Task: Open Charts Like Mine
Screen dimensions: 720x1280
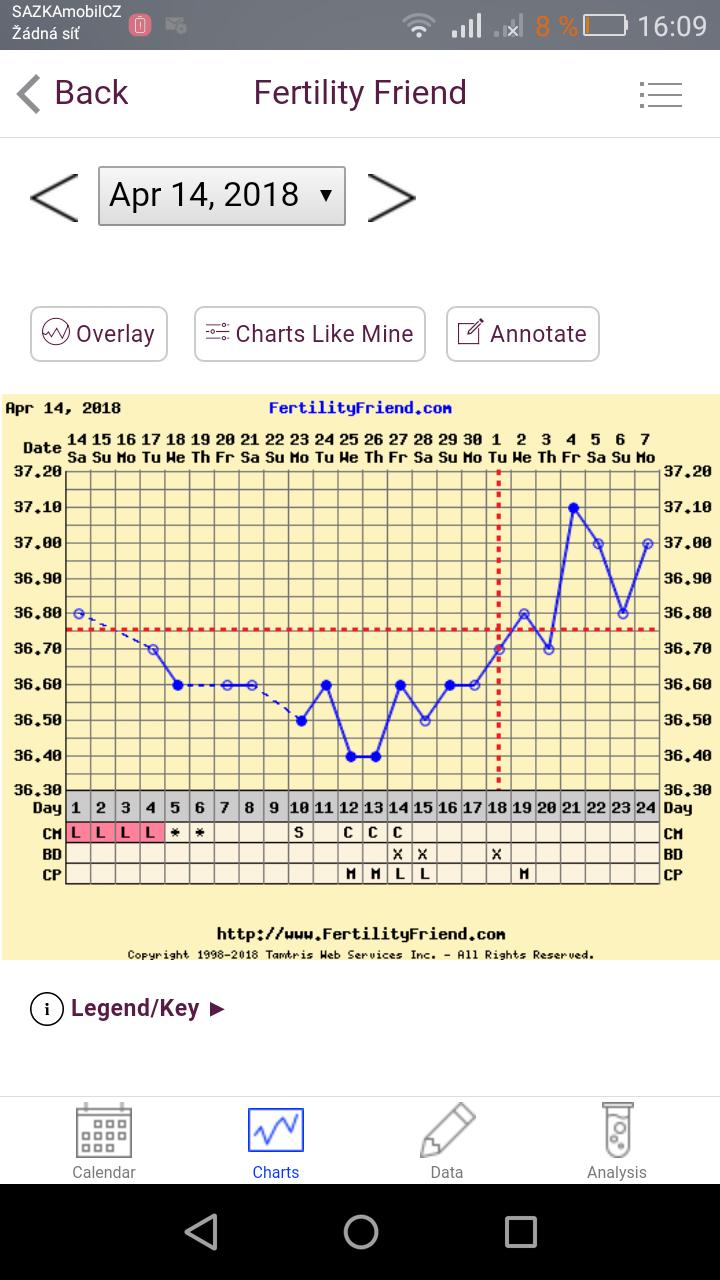Action: [x=310, y=334]
